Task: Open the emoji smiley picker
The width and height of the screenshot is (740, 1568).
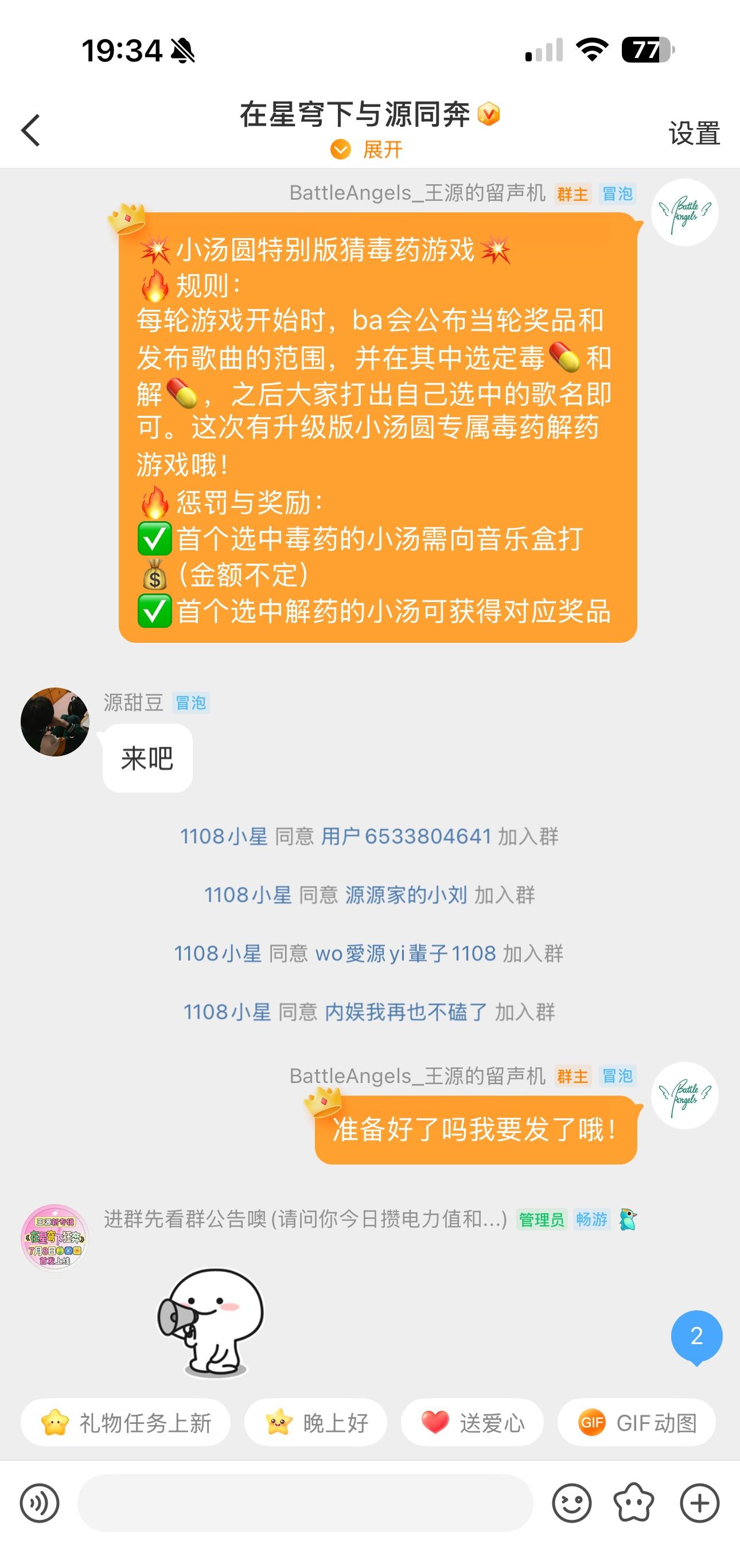Action: (571, 1503)
